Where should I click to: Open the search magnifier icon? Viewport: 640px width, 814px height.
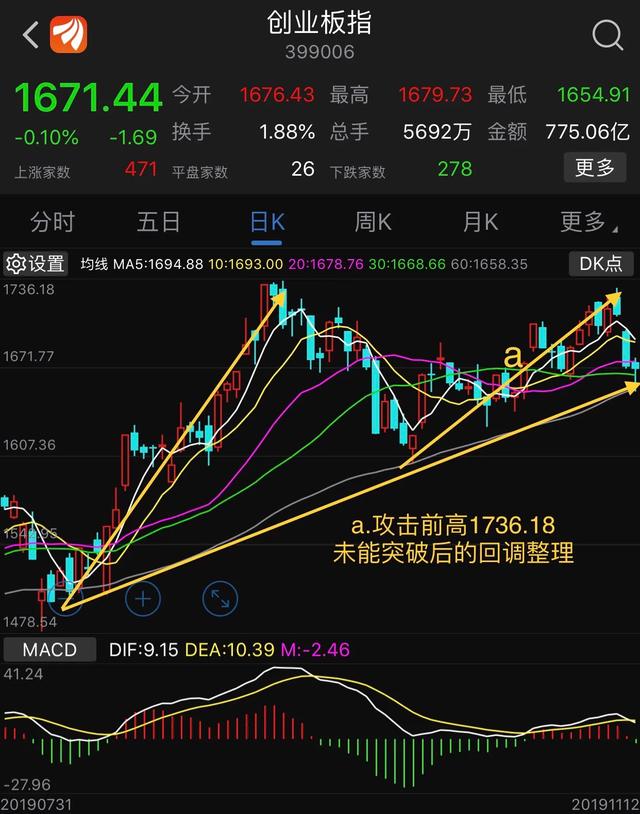[607, 36]
